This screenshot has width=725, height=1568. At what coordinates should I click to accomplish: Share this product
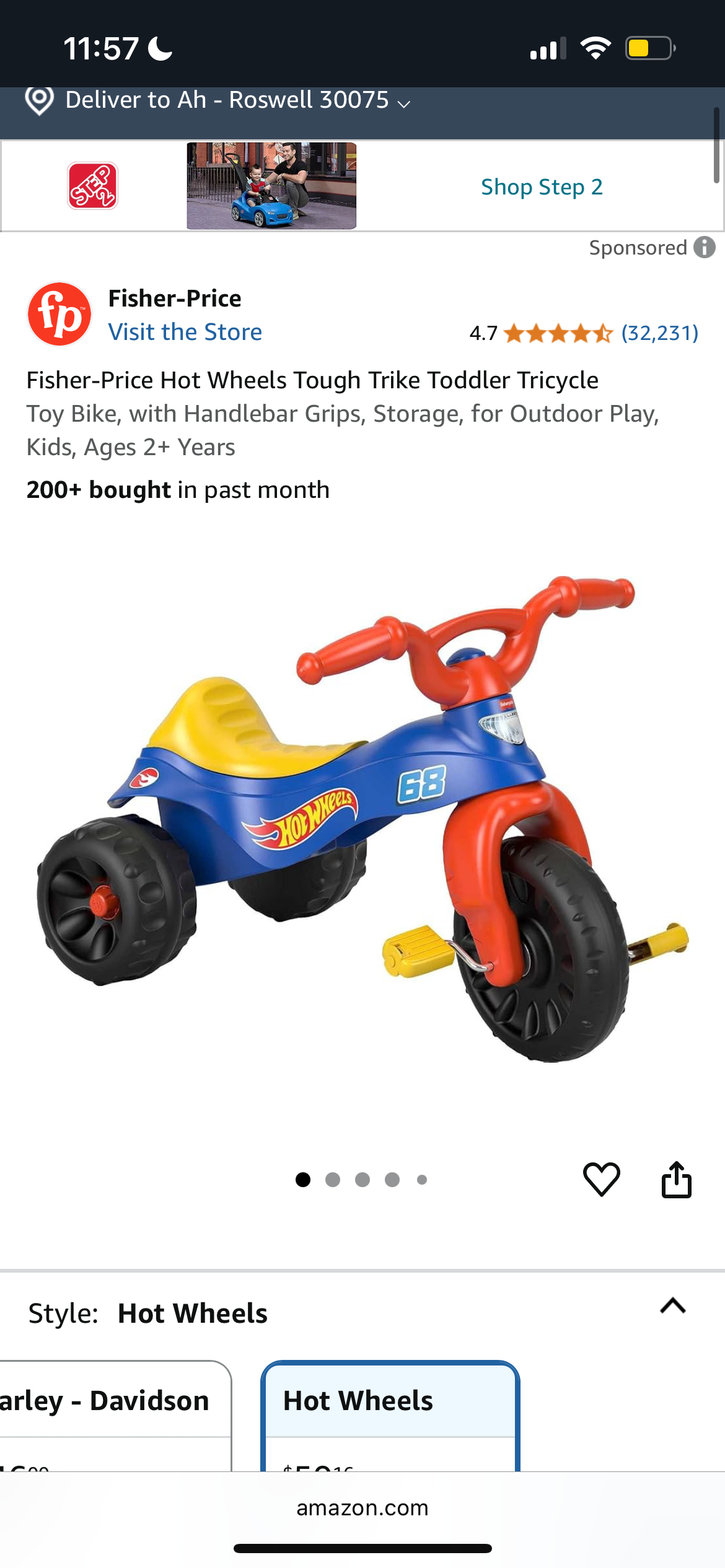[676, 1179]
